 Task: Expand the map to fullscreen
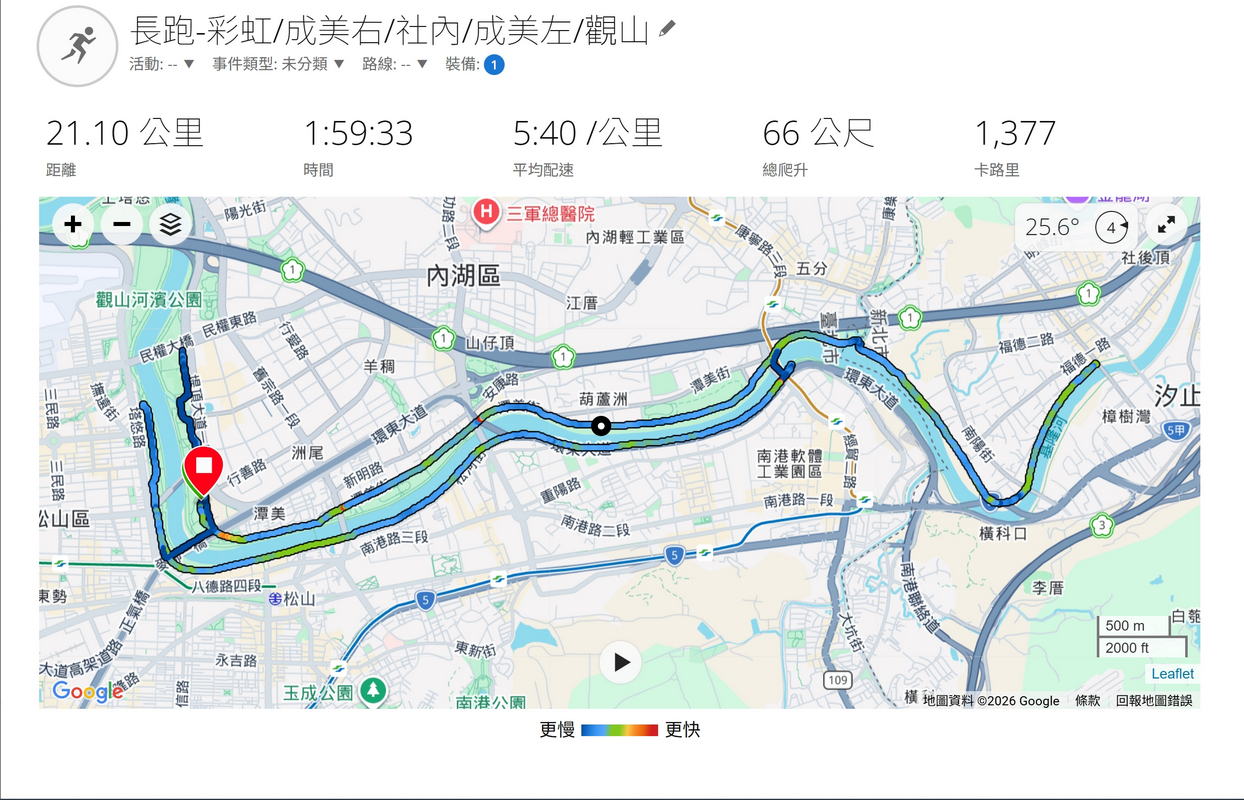[1166, 226]
